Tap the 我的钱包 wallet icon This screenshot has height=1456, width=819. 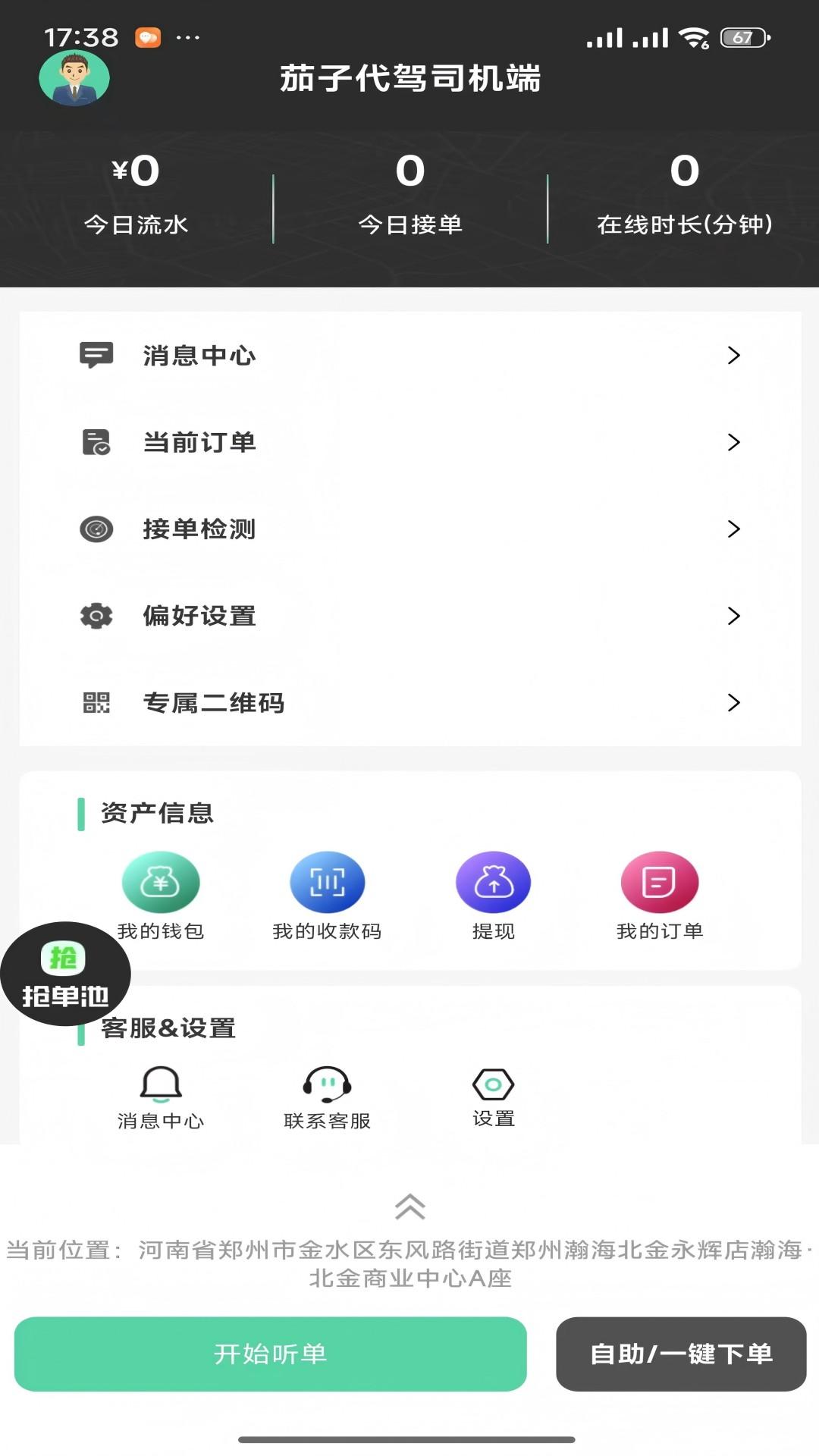161,882
